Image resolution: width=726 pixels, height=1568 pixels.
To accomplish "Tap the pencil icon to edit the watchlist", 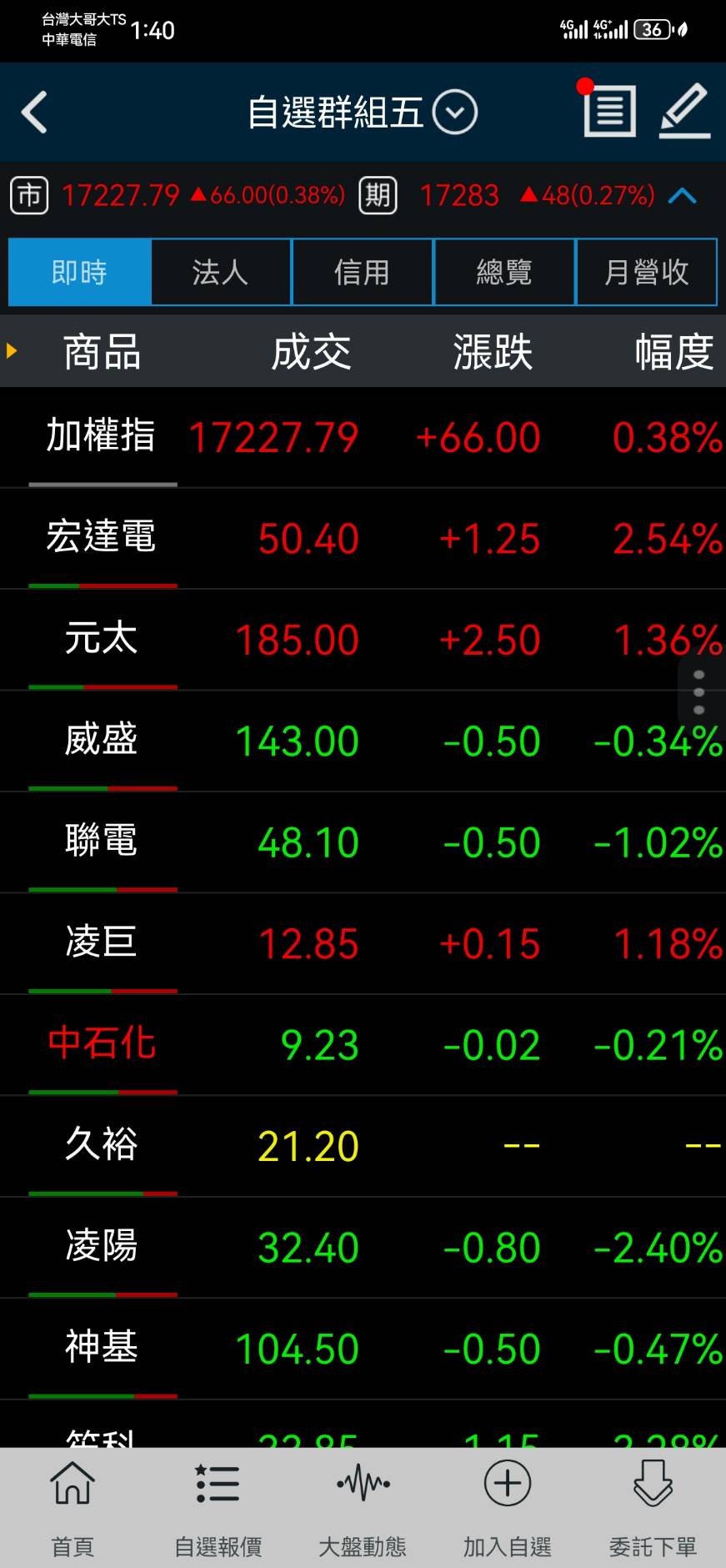I will point(685,110).
